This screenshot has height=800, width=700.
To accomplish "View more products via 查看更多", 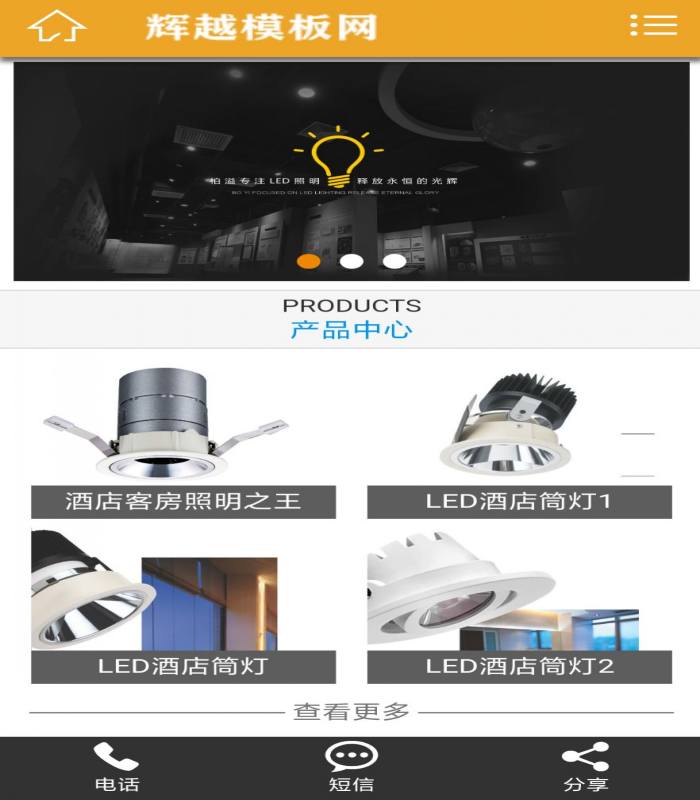I will click(x=351, y=712).
